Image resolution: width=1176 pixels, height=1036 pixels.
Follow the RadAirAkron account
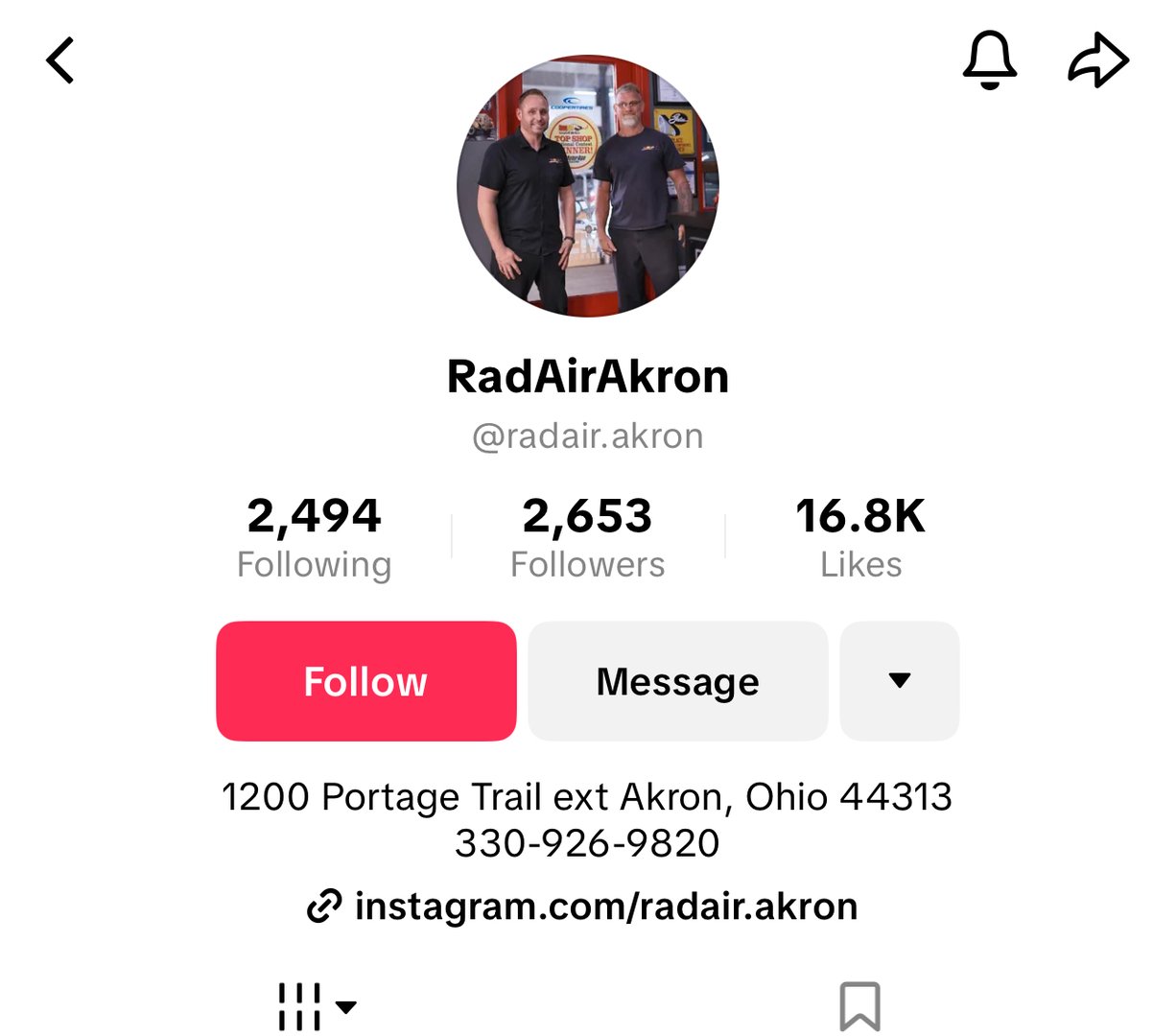pyautogui.click(x=365, y=681)
